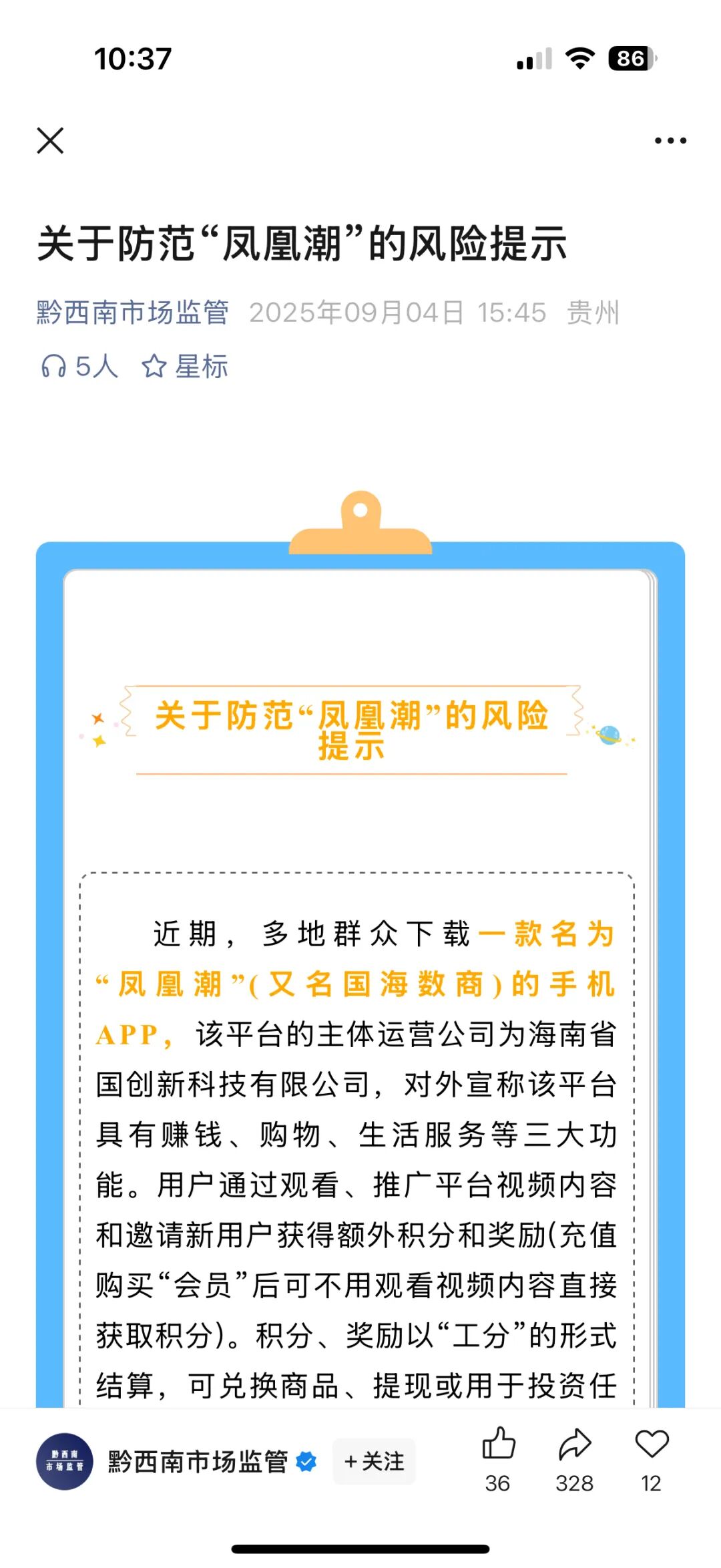This screenshot has height=1568, width=721.
Task: Tap the heart icon to recommend
Action: tap(652, 1444)
